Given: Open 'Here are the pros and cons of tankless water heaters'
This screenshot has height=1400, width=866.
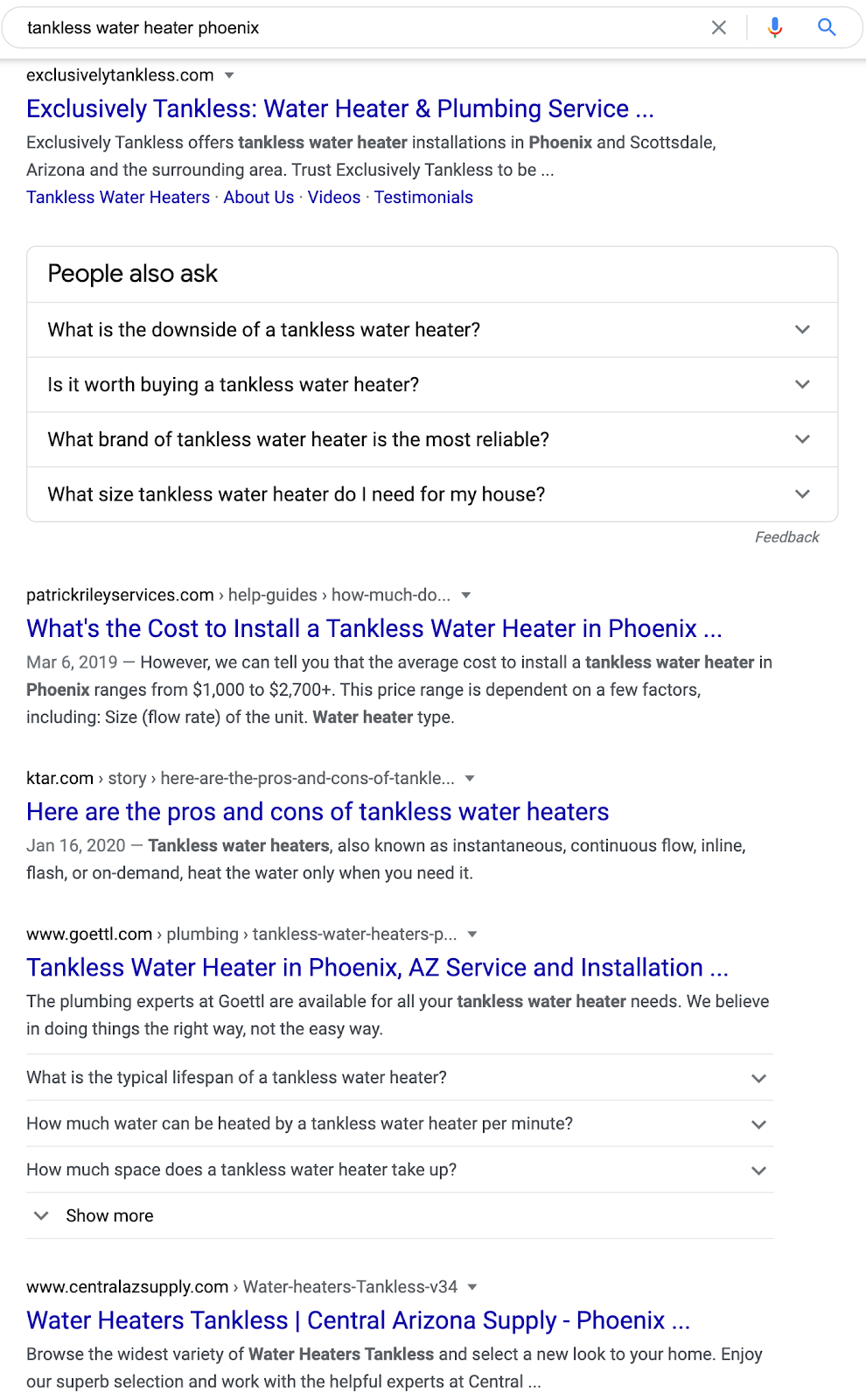Looking at the screenshot, I should [x=318, y=812].
